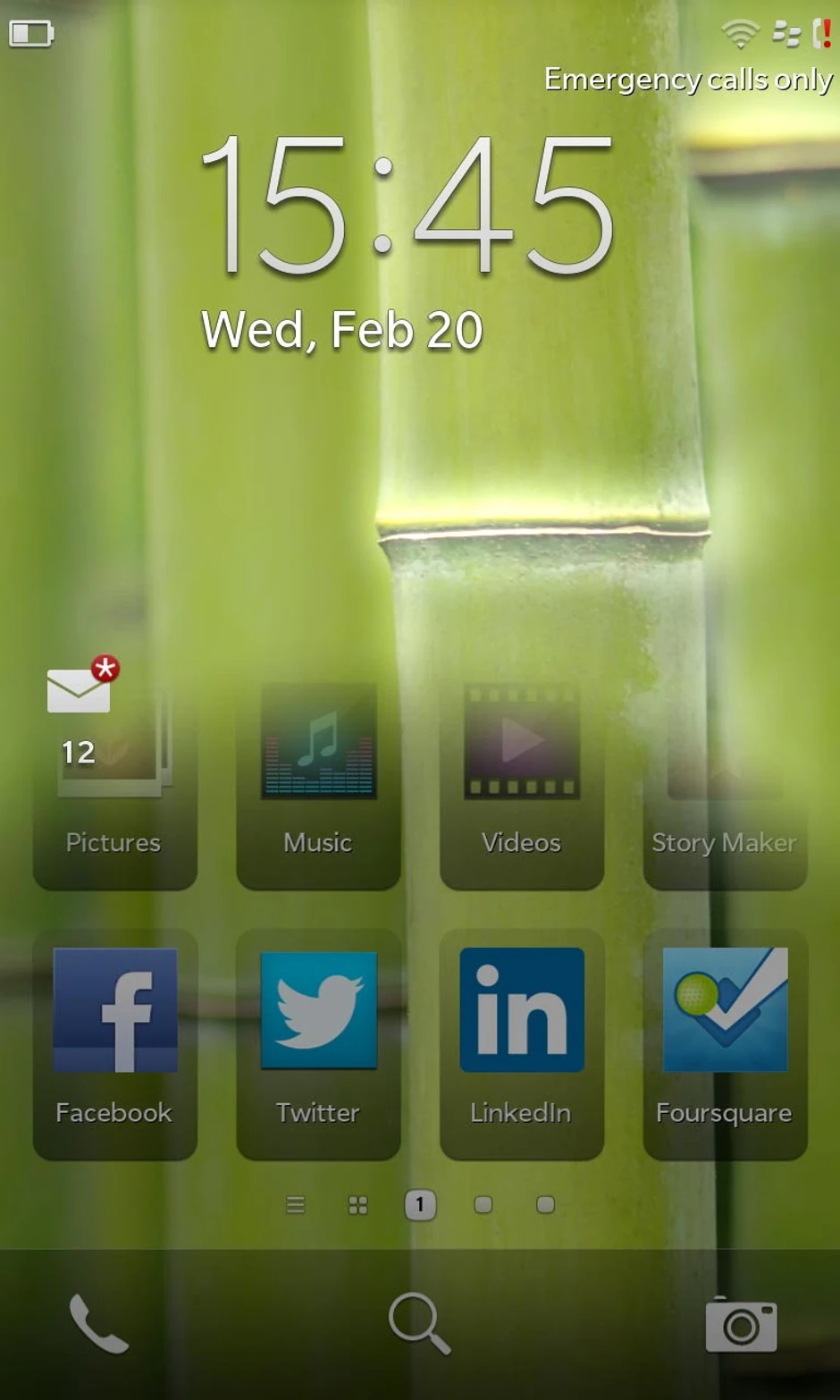The height and width of the screenshot is (1400, 840).
Task: Open the phone dialer
Action: [x=98, y=1323]
